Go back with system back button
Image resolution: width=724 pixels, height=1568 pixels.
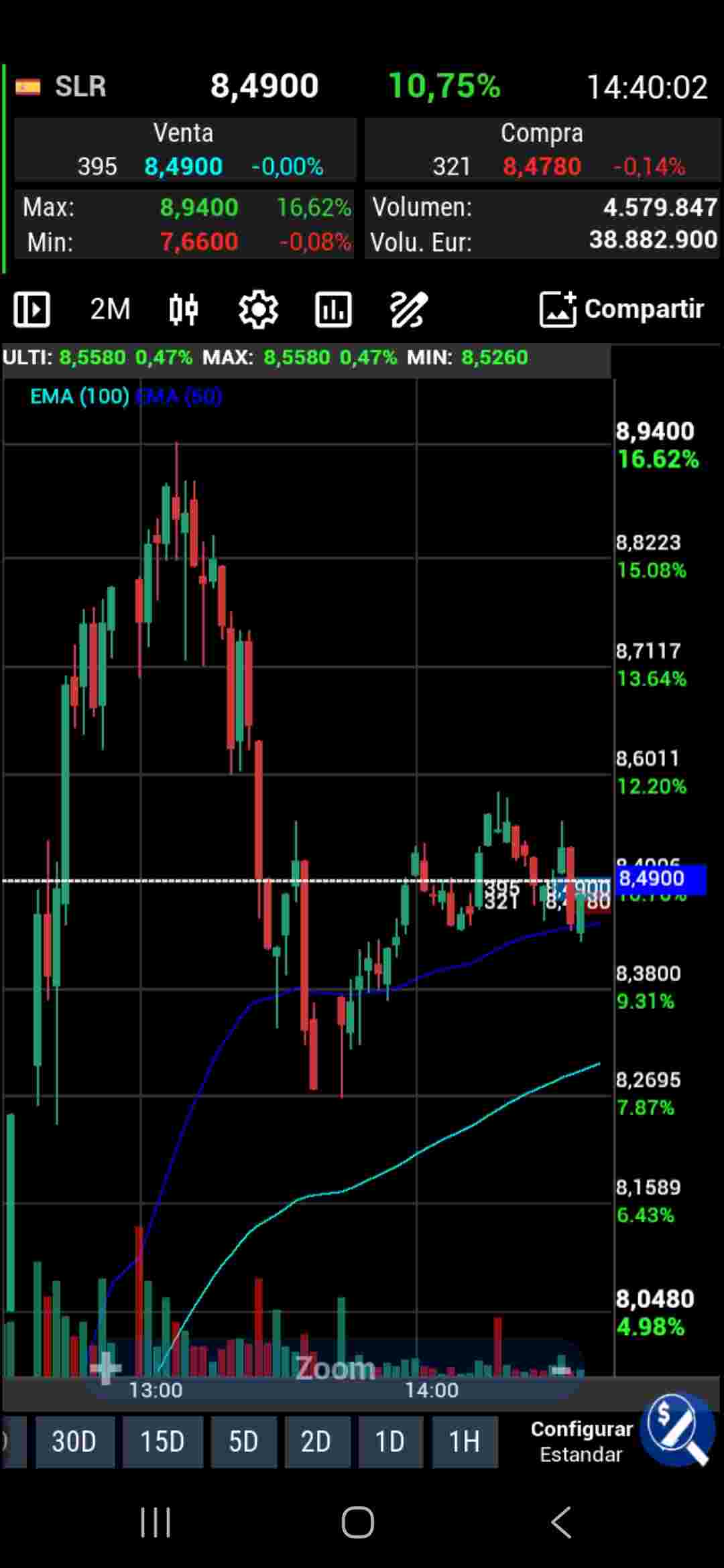[x=561, y=1522]
